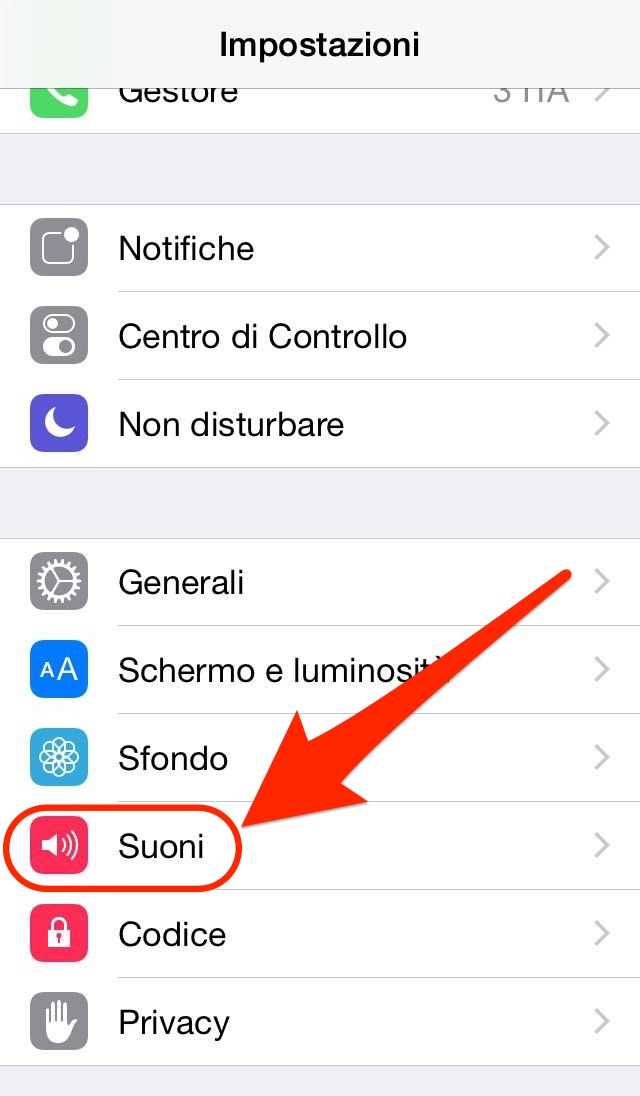Go to Generali settings
640x1096 pixels.
tap(320, 582)
